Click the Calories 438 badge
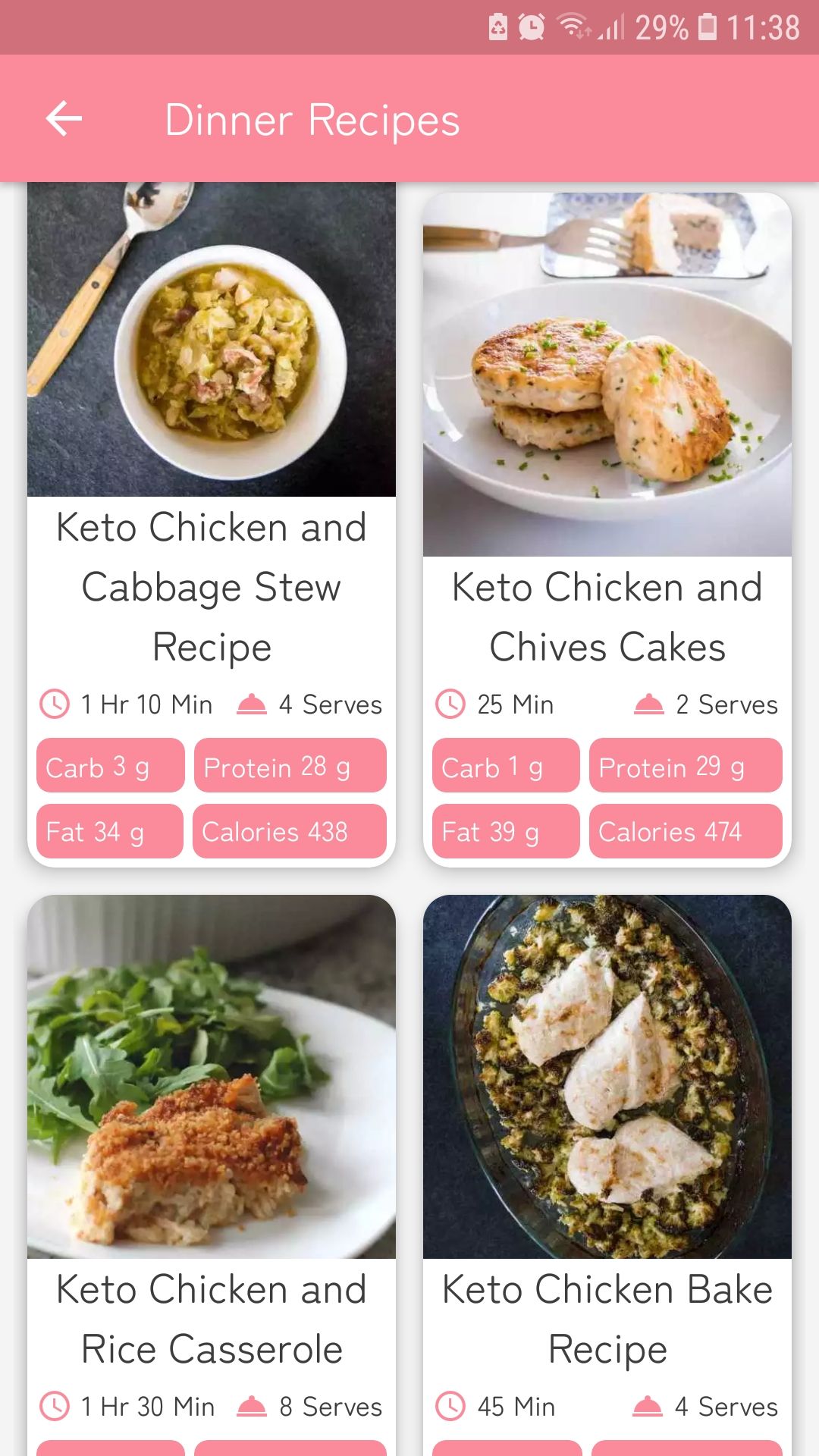The image size is (819, 1456). click(290, 831)
